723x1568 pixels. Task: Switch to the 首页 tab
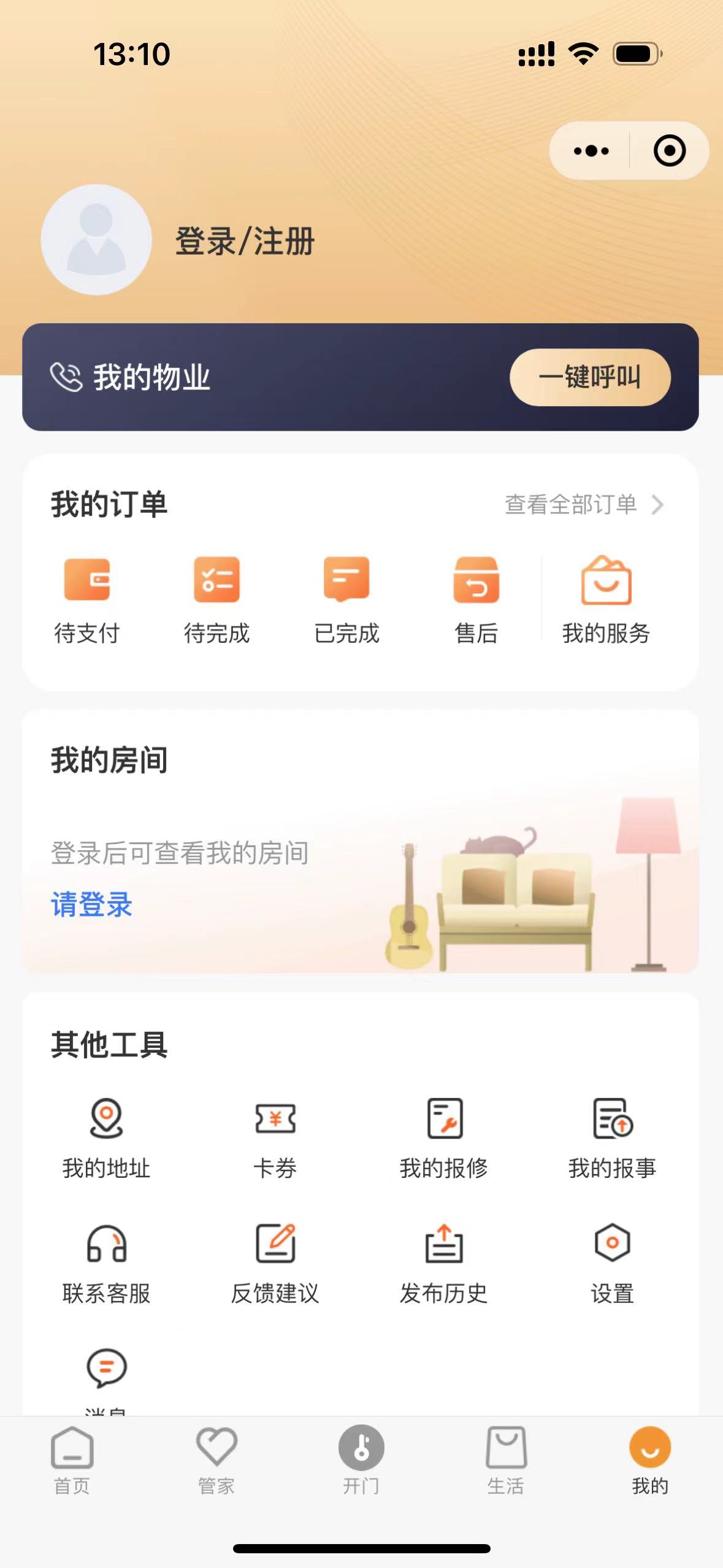72,1461
